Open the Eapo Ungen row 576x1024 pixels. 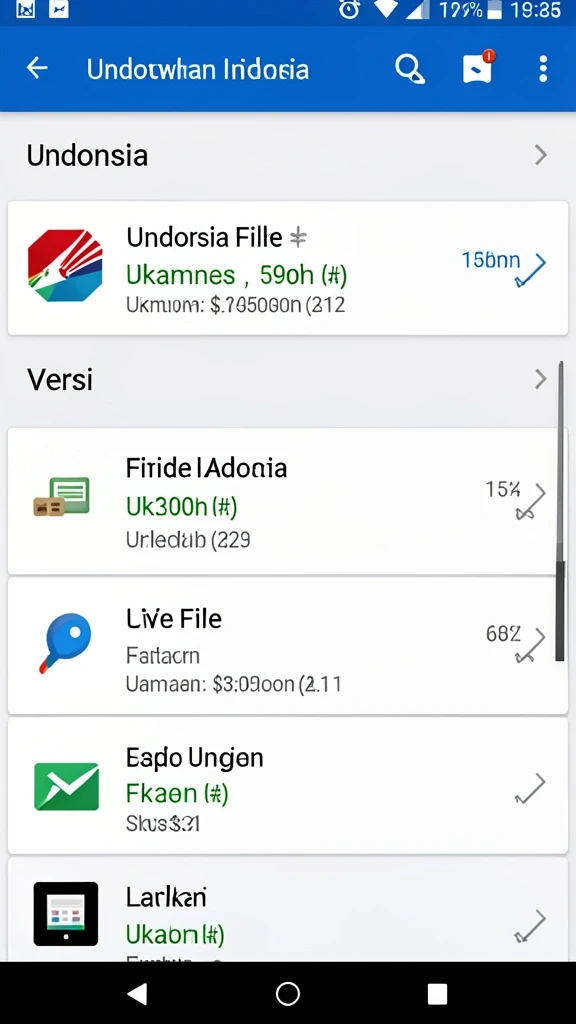point(288,785)
